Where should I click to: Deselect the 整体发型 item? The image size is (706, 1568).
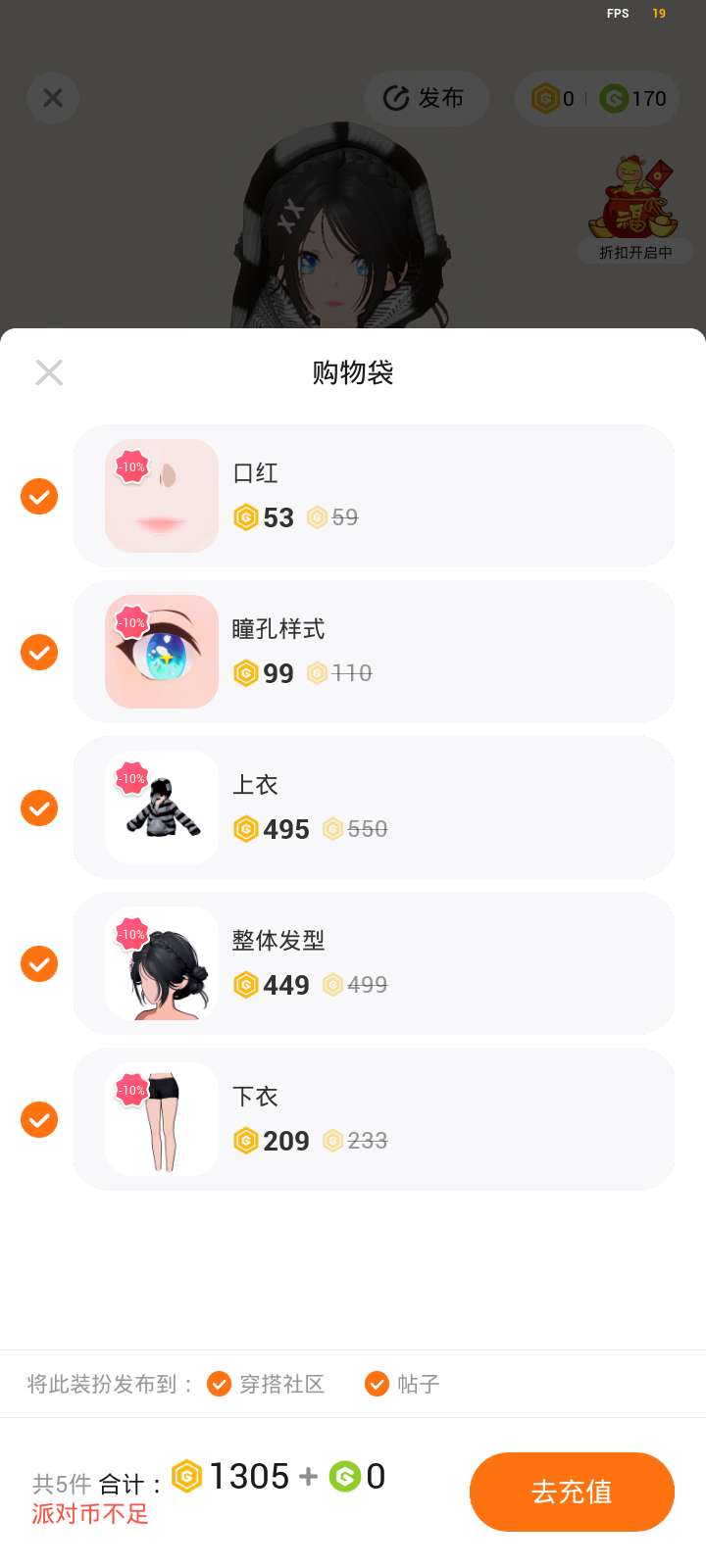point(39,964)
